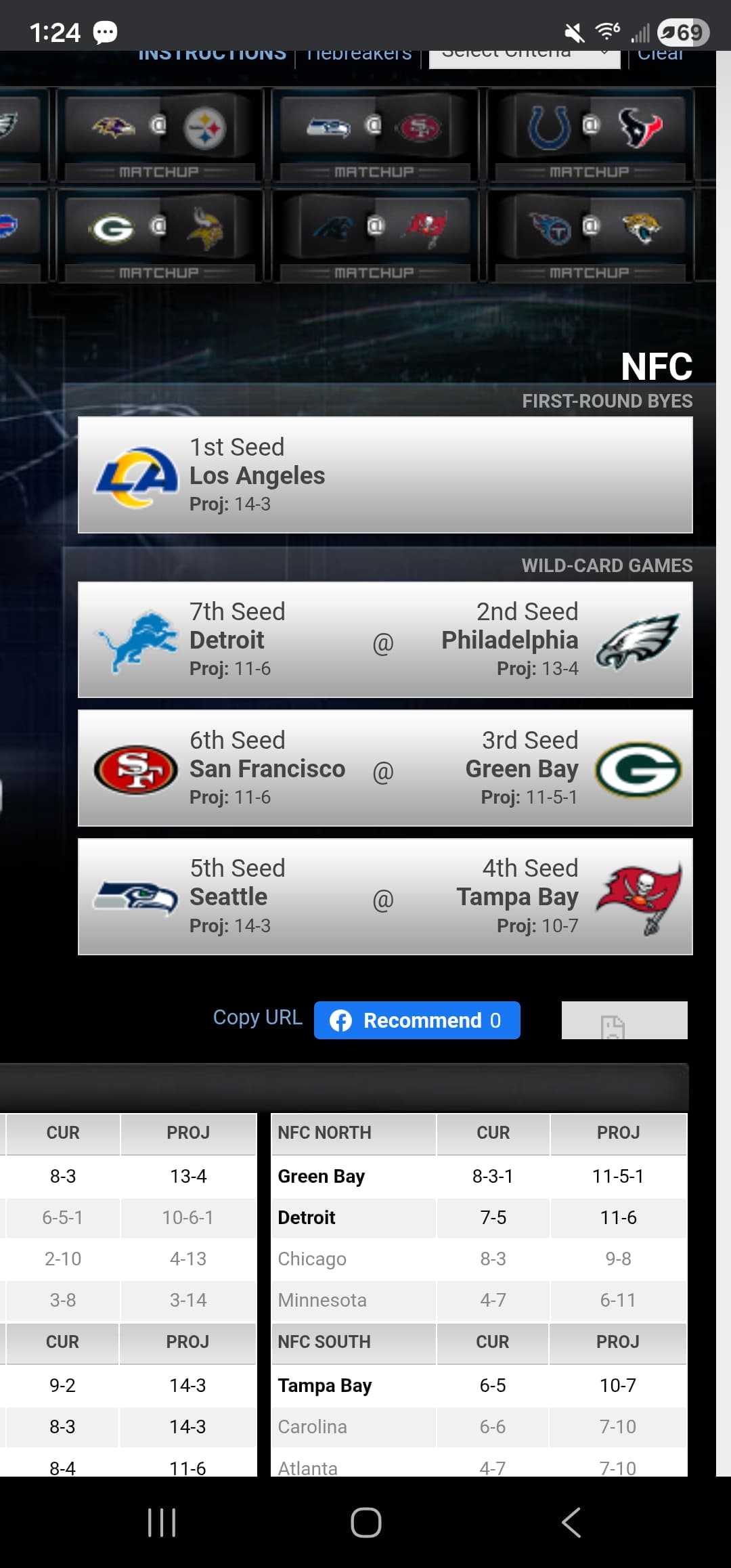Pick the Colts in the Colts at Texans matchup

[549, 127]
